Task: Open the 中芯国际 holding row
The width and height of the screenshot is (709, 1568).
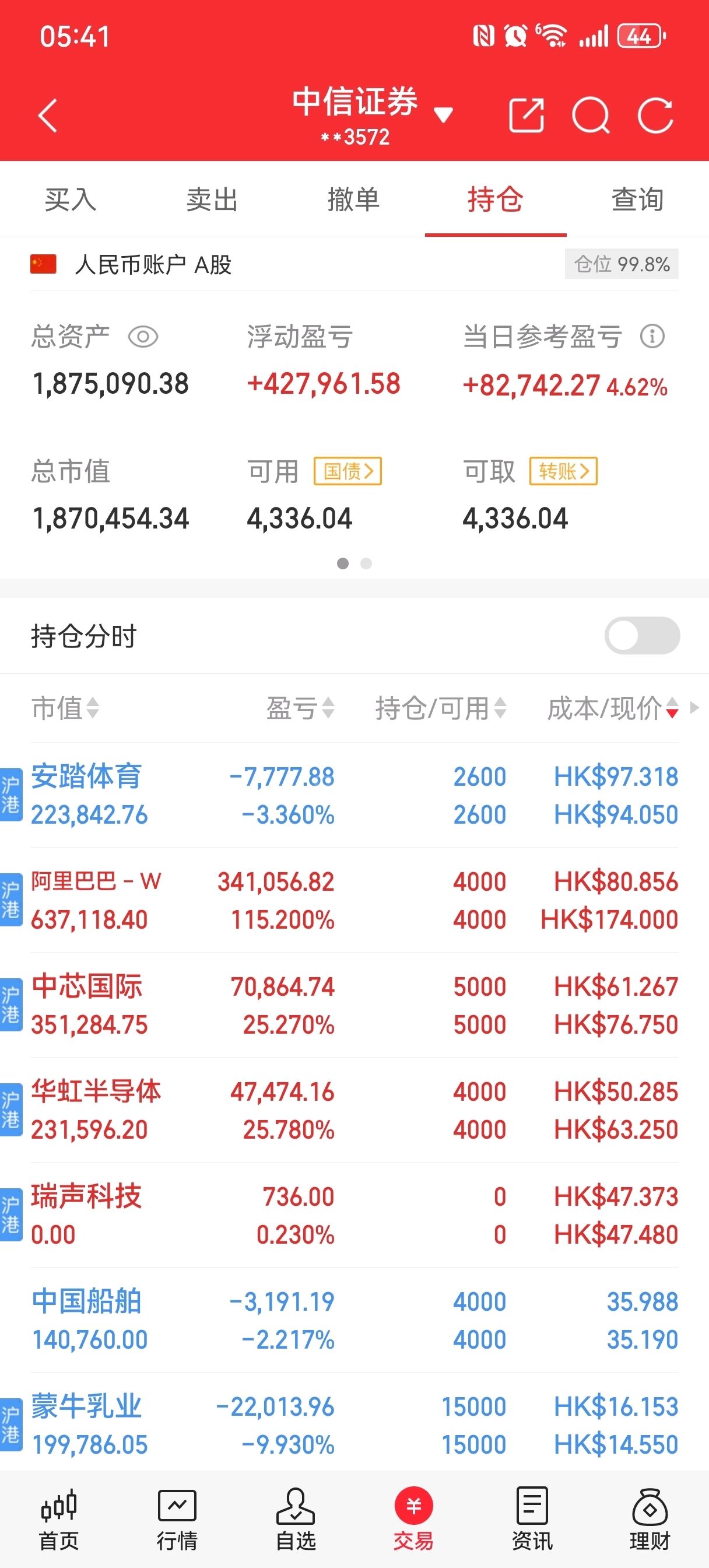Action: pos(354,1006)
